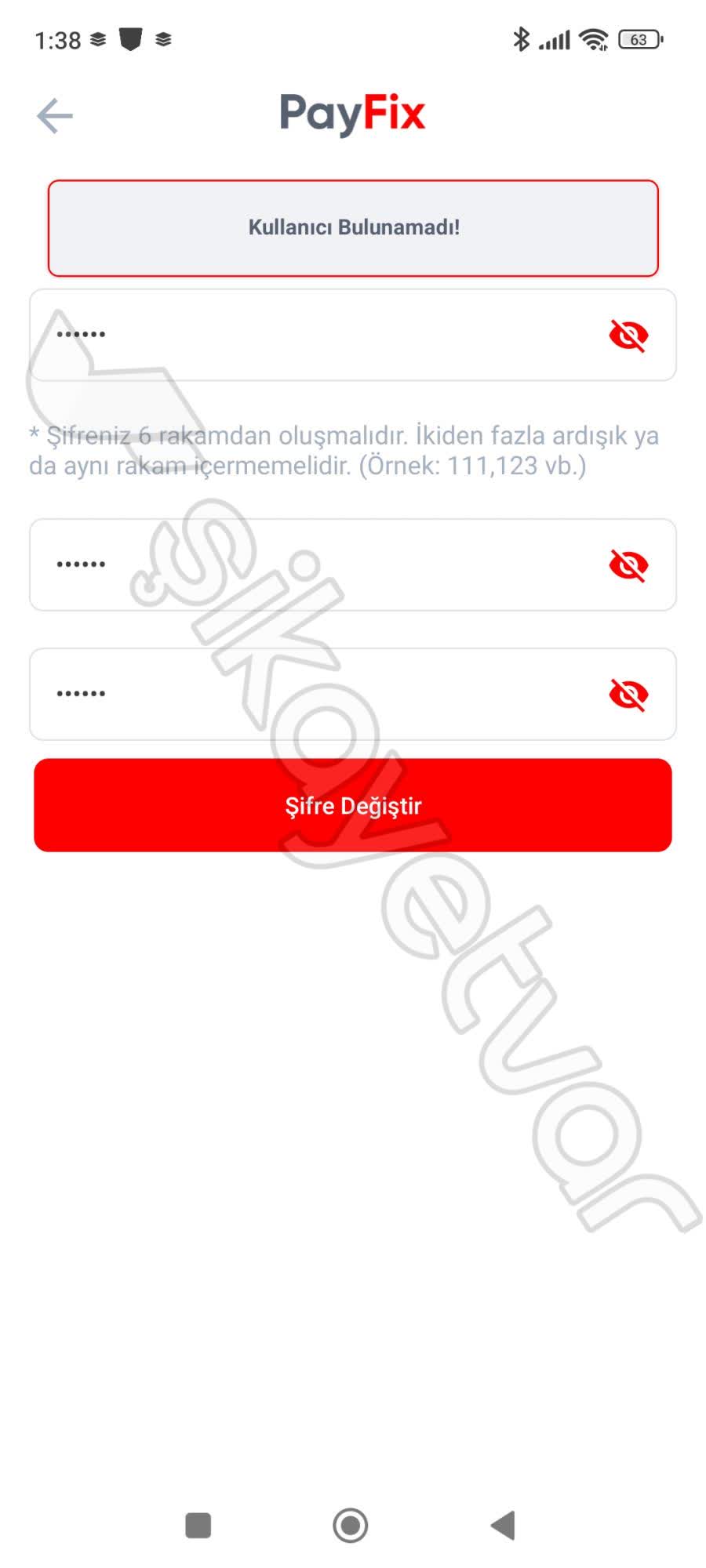The height and width of the screenshot is (1568, 706).
Task: Open recent apps from navigation bar
Action: (x=198, y=1526)
